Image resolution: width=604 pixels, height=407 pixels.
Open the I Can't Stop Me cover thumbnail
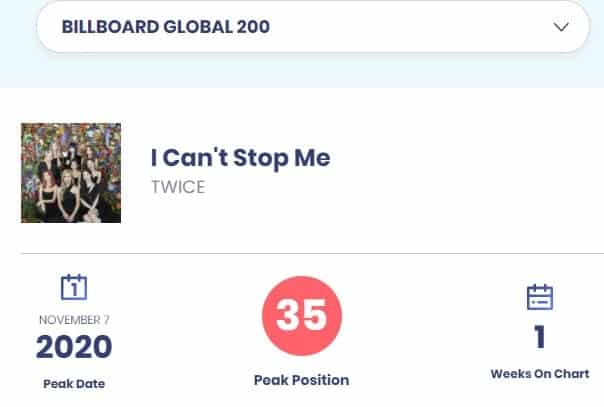[71, 173]
